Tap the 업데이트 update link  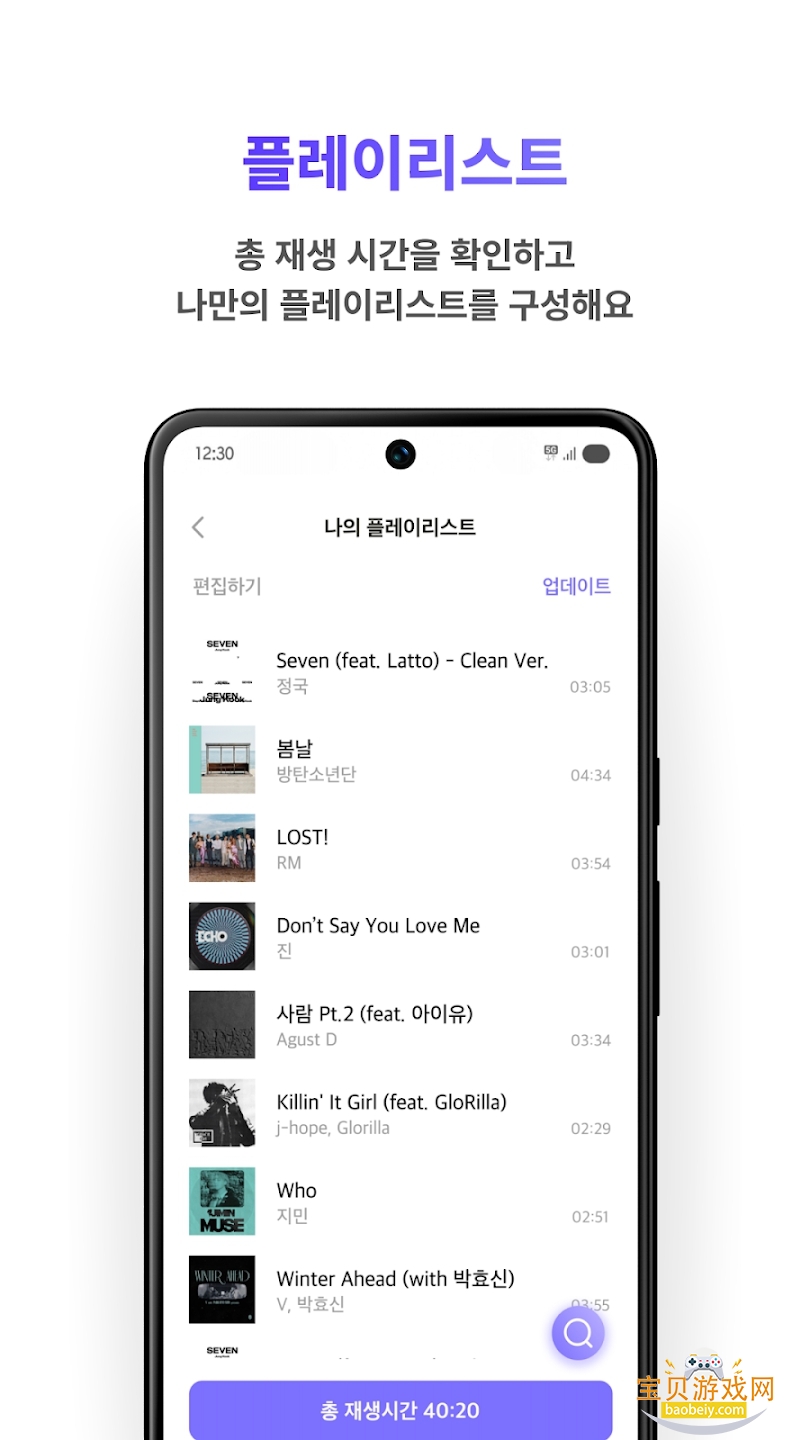coord(576,587)
